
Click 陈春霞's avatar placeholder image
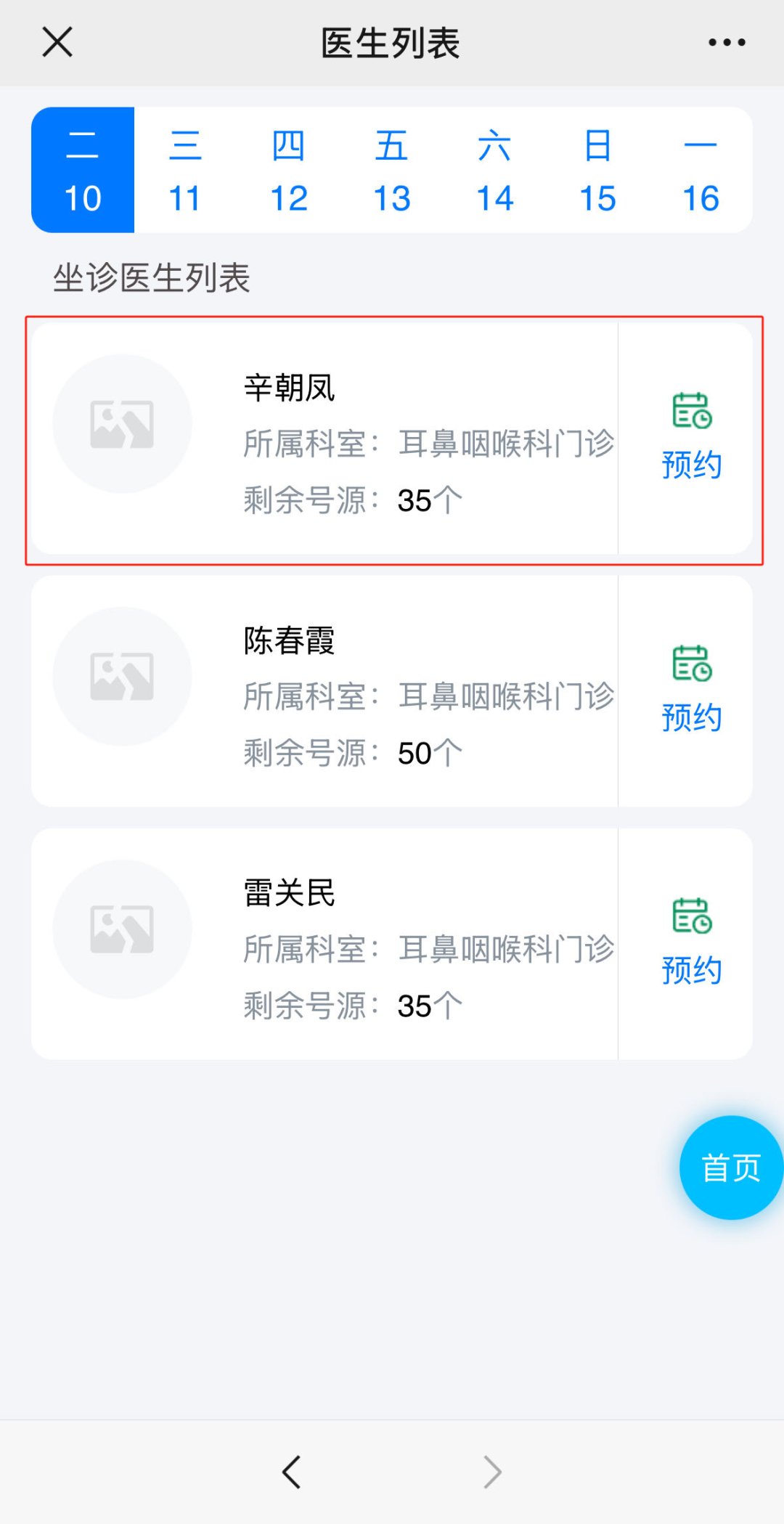point(122,675)
